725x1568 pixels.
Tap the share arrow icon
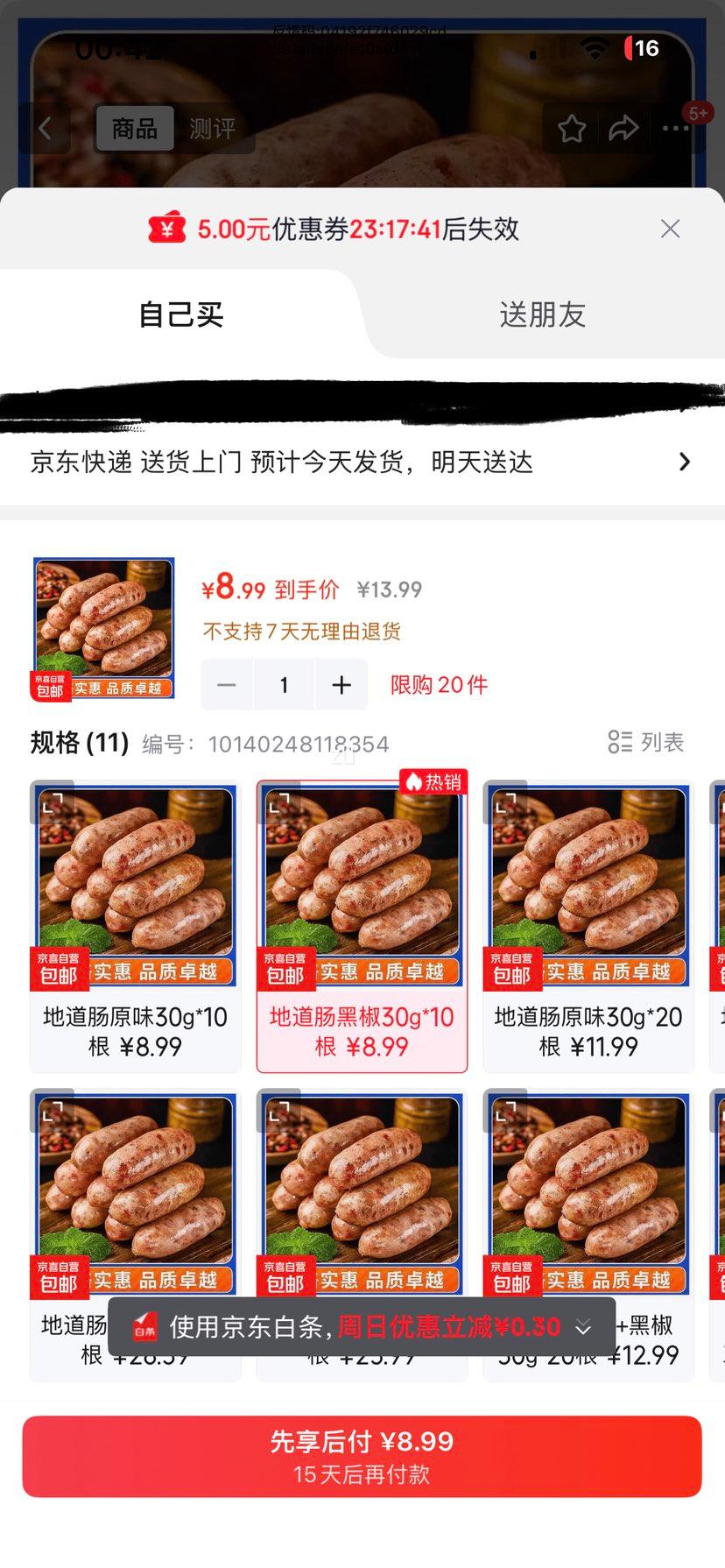[624, 128]
